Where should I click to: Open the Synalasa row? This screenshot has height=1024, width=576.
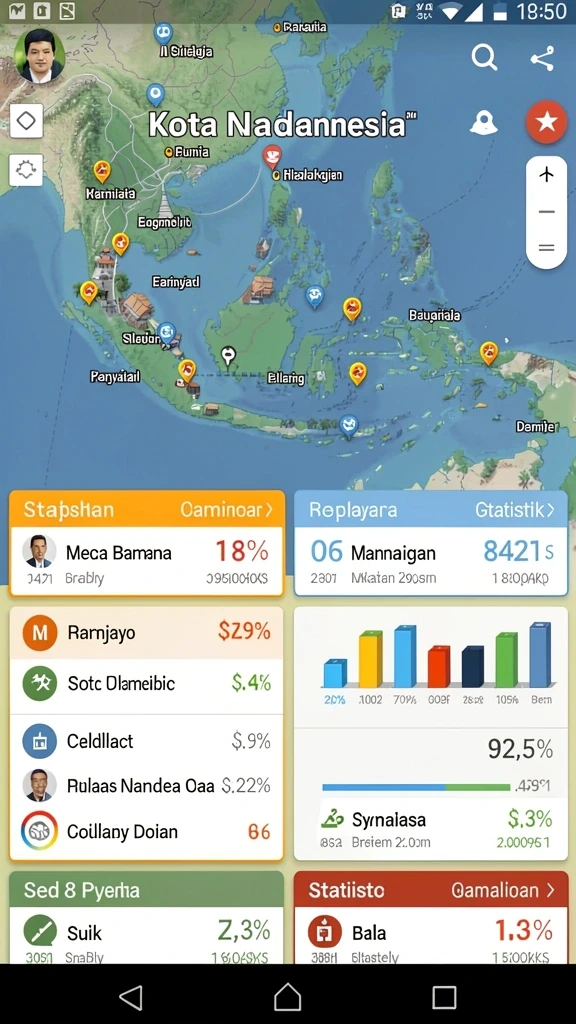[431, 828]
